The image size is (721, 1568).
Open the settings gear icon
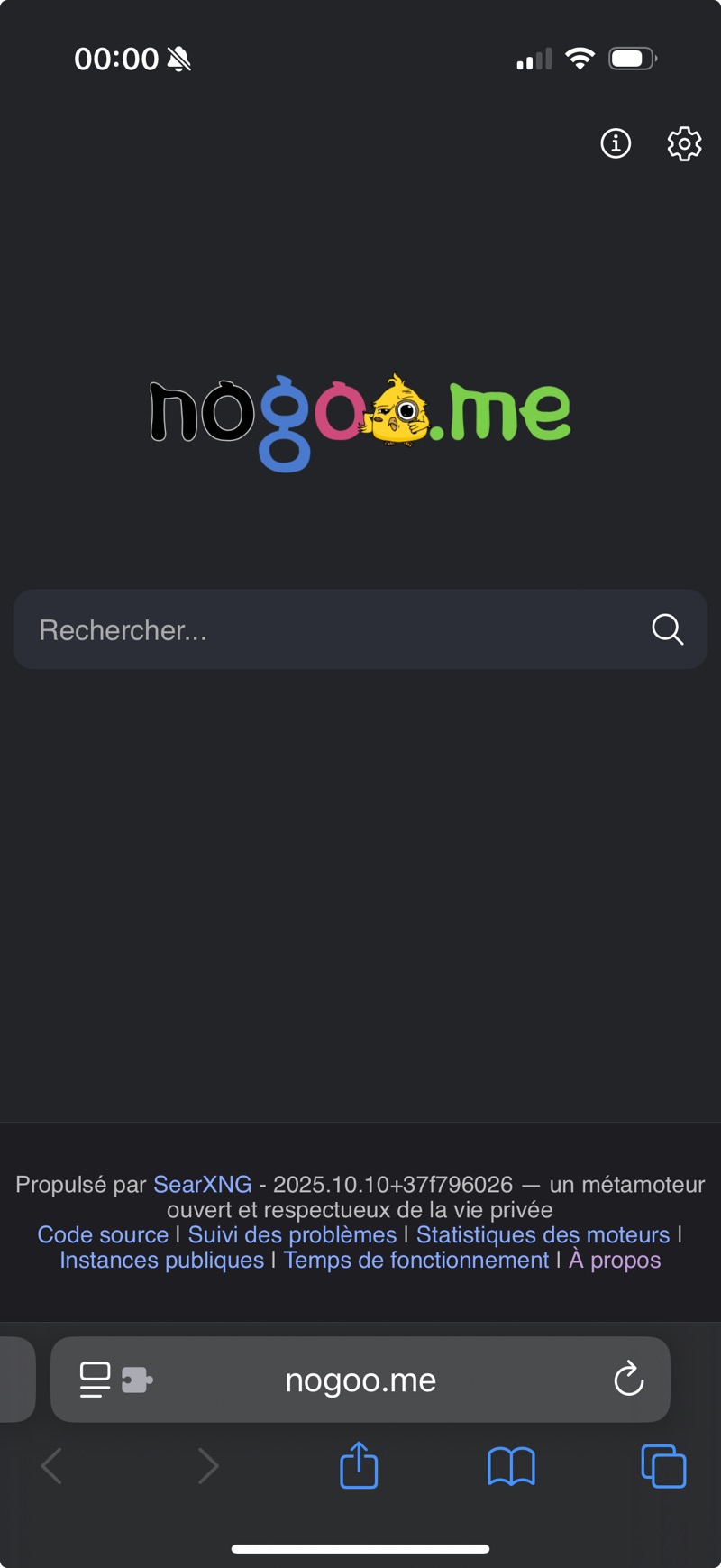[x=684, y=143]
